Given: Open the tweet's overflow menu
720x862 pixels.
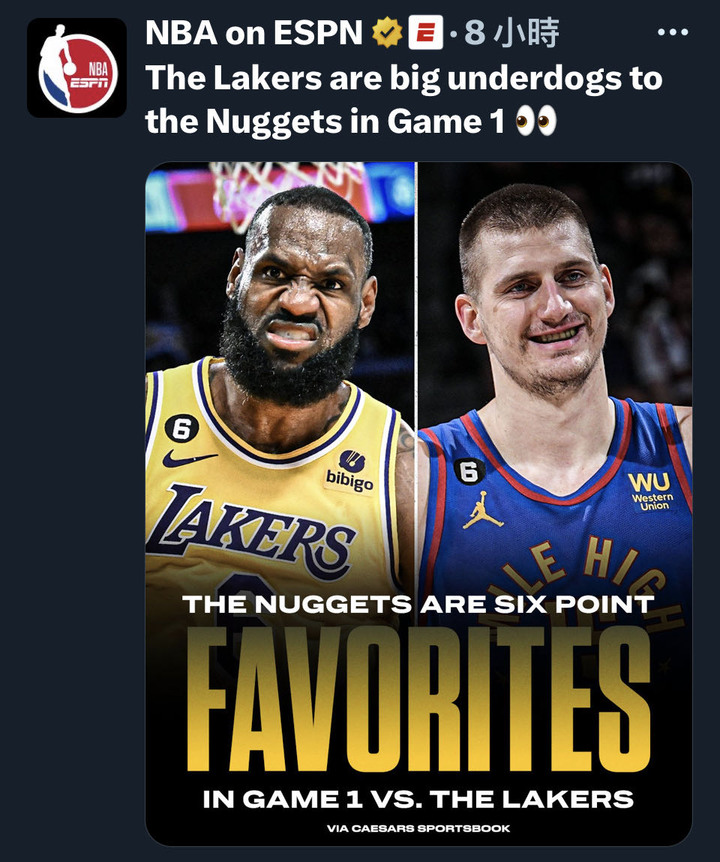Looking at the screenshot, I should [x=672, y=33].
